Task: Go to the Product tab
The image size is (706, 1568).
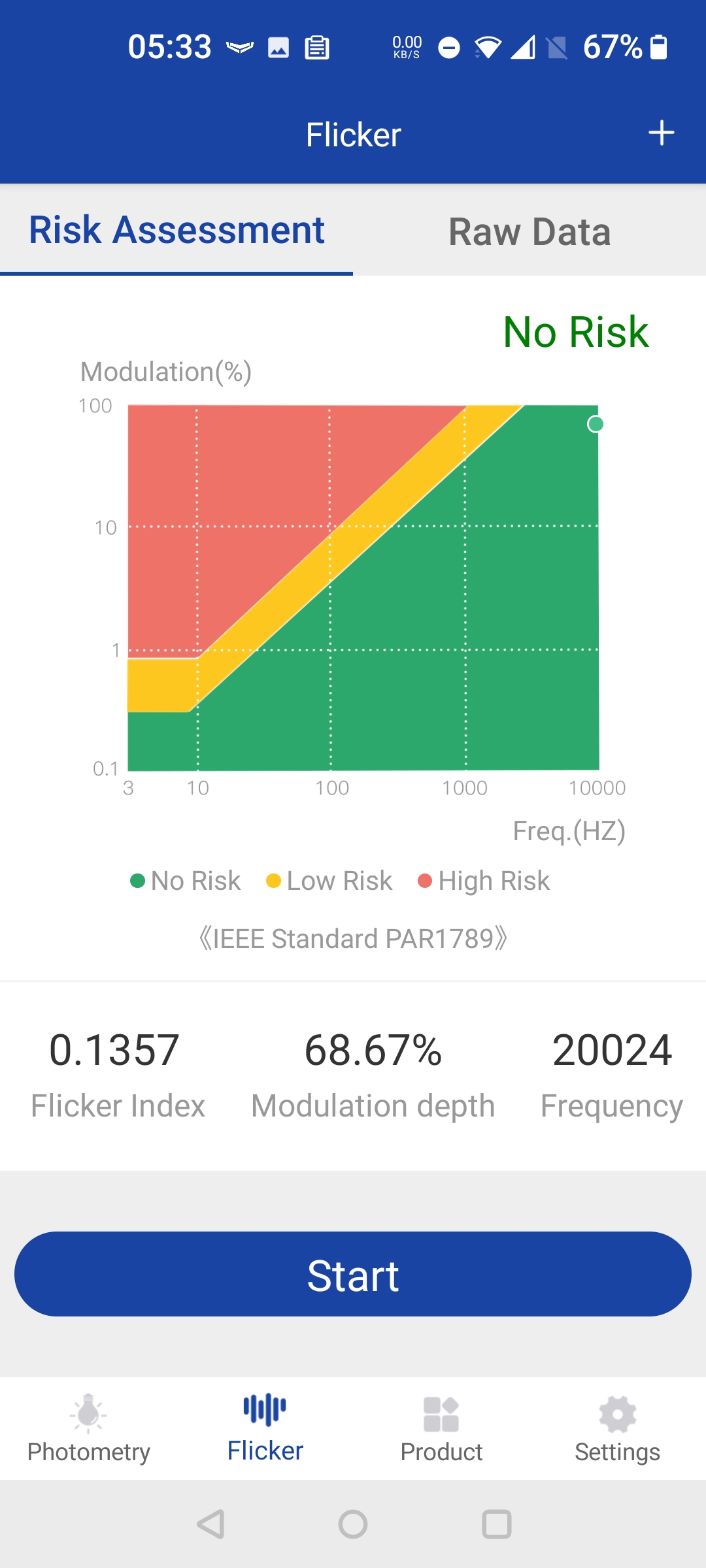Action: tap(441, 1429)
